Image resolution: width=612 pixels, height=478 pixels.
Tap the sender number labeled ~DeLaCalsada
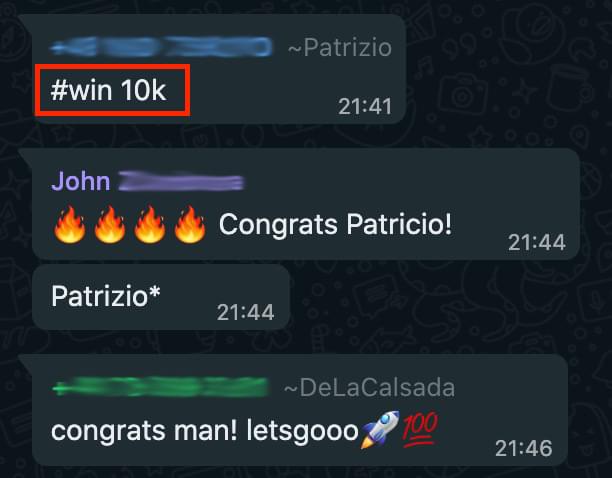(x=160, y=387)
